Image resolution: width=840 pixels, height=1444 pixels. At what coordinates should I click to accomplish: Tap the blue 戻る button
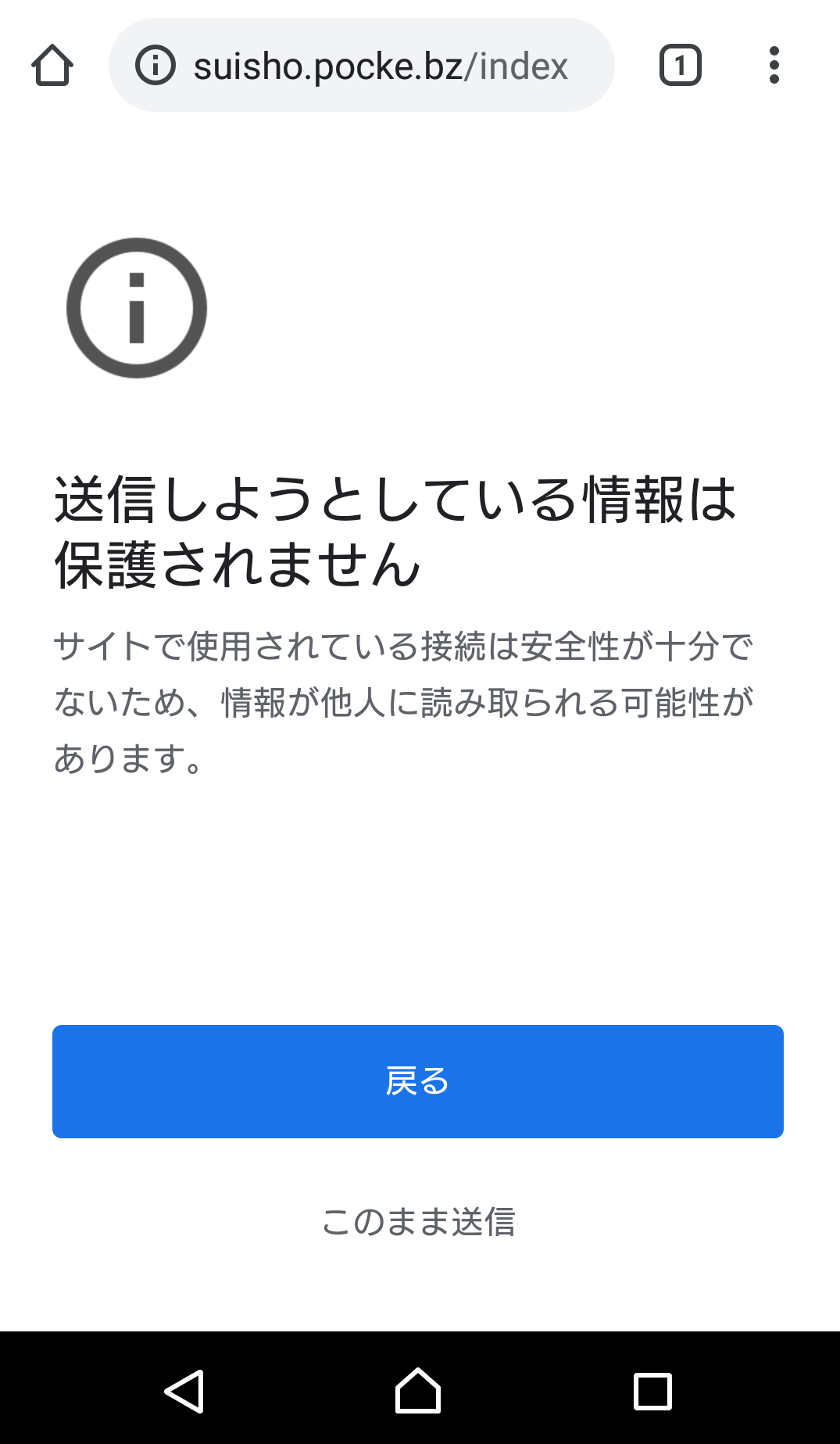click(418, 1081)
